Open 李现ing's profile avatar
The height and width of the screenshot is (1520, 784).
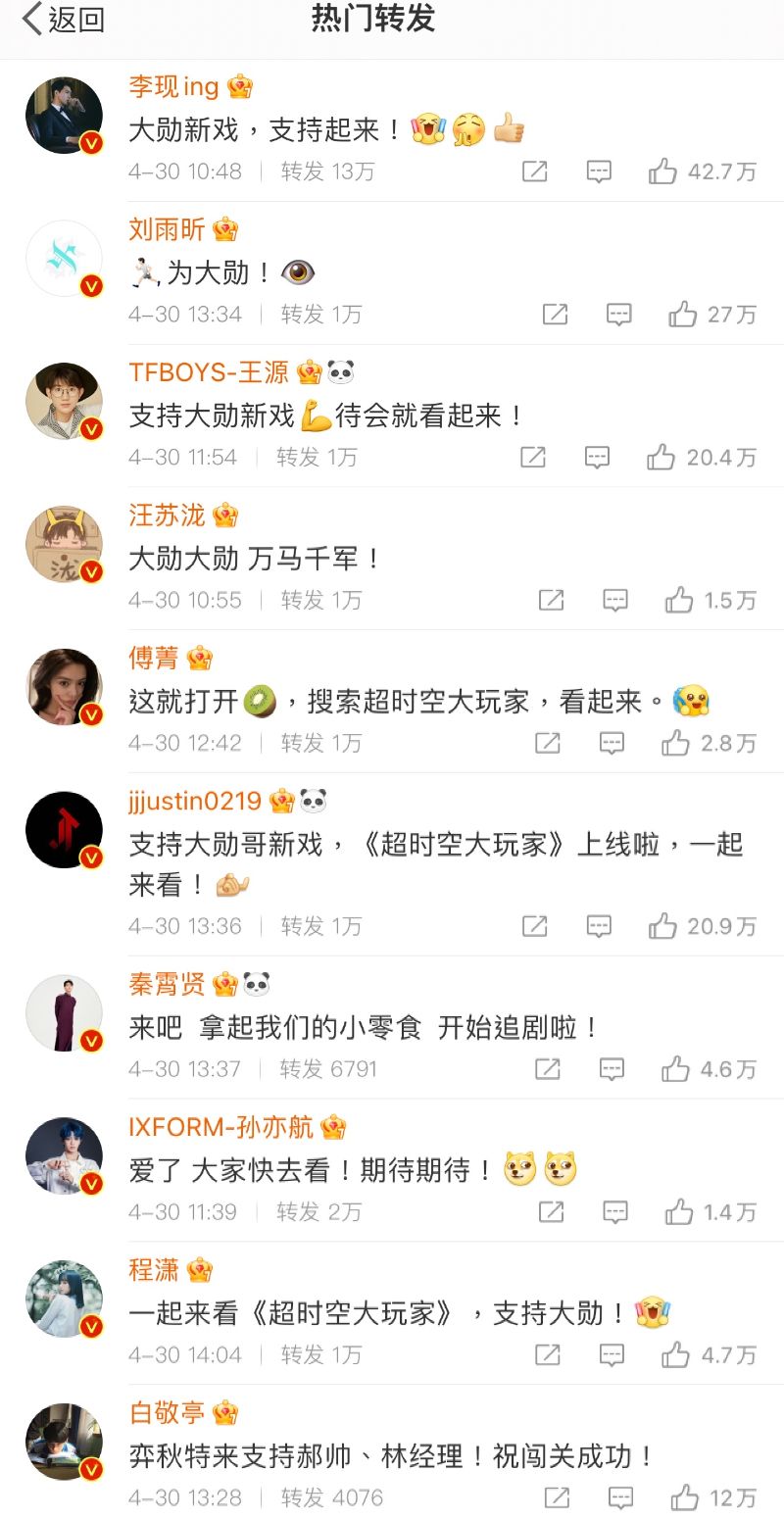[x=64, y=116]
